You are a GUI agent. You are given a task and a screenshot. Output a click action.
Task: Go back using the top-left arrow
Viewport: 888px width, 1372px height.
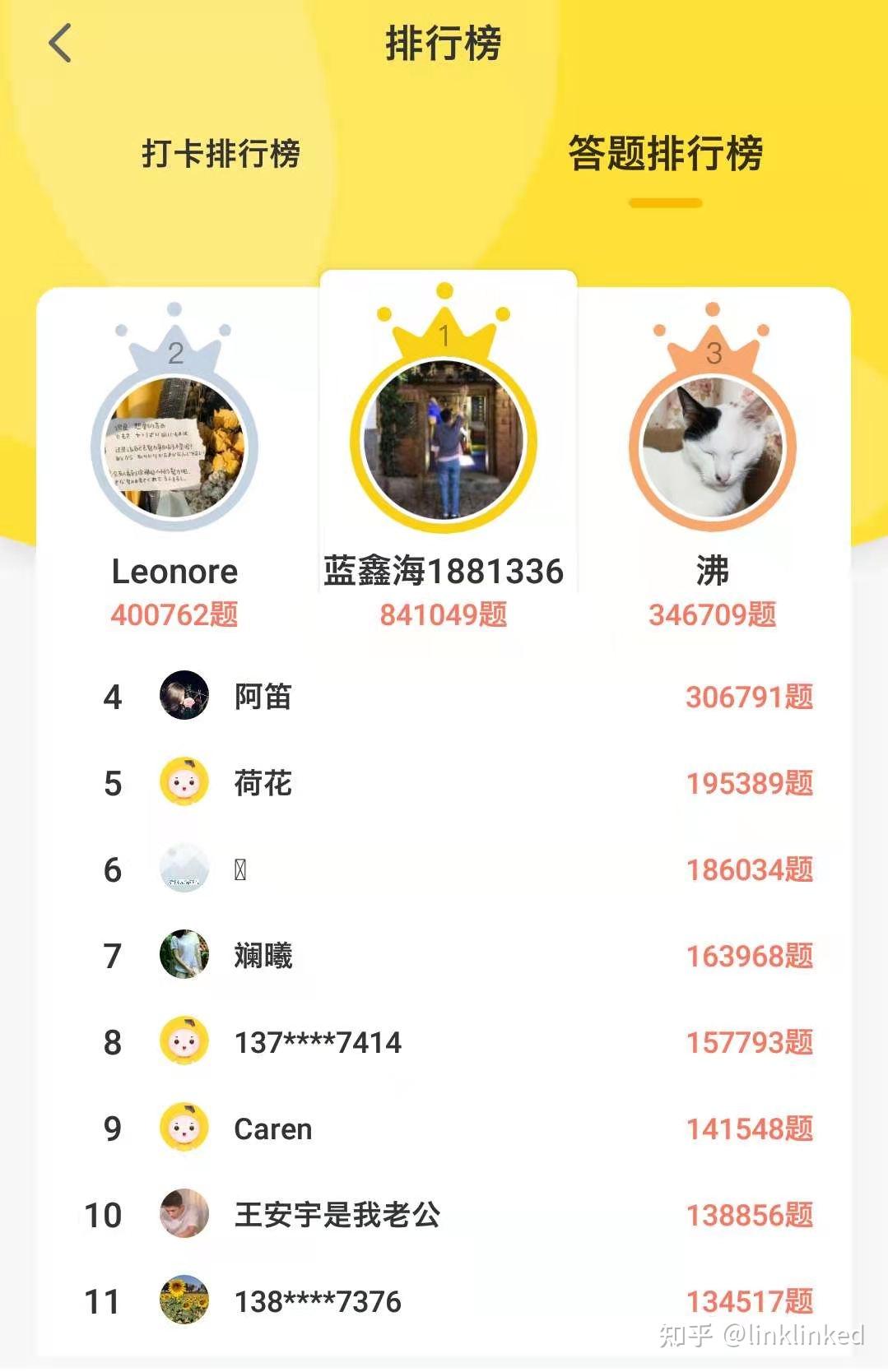[x=60, y=43]
